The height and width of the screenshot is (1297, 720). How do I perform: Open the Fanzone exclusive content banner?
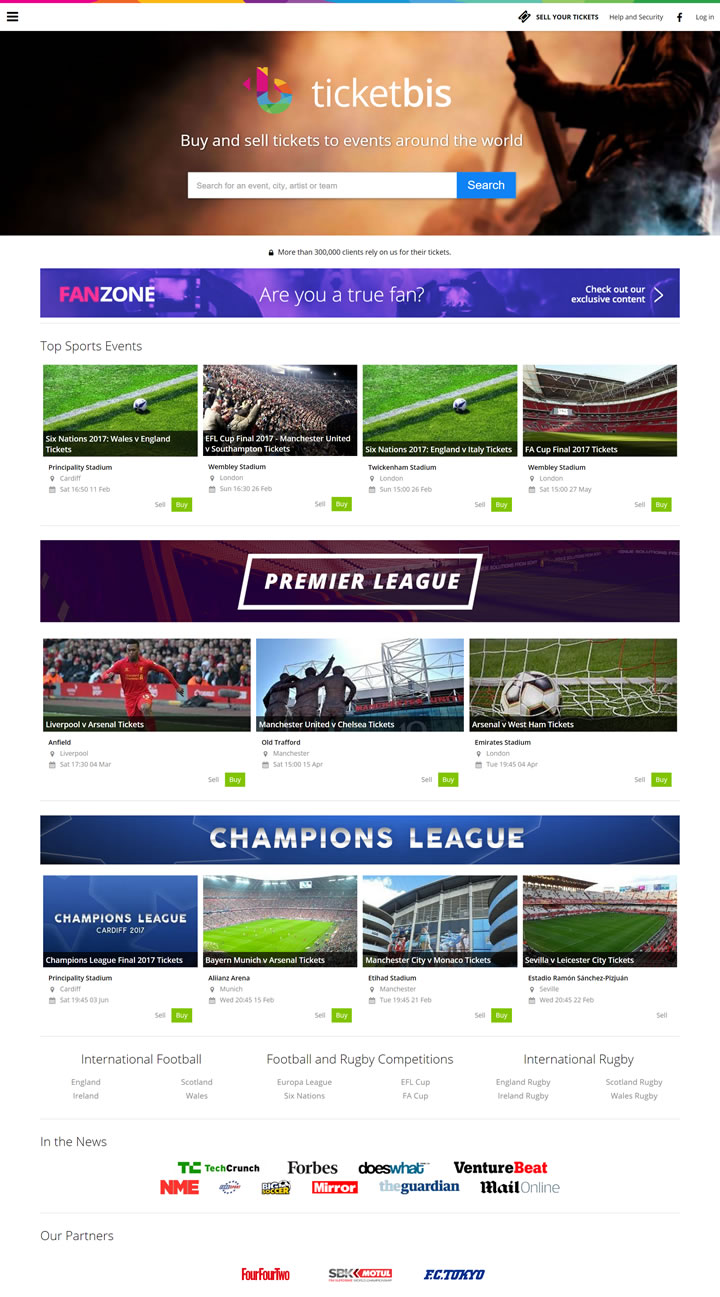pyautogui.click(x=359, y=293)
